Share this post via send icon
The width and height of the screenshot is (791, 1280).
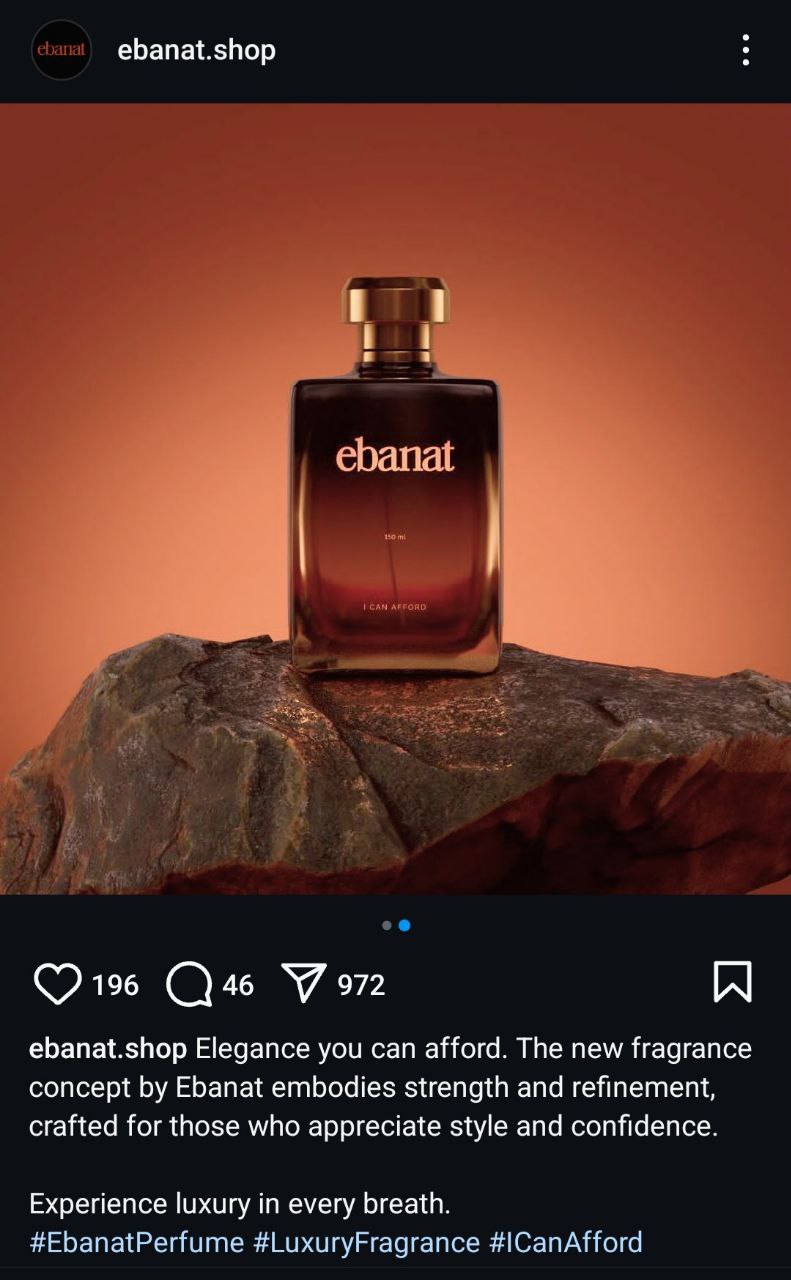[x=305, y=984]
